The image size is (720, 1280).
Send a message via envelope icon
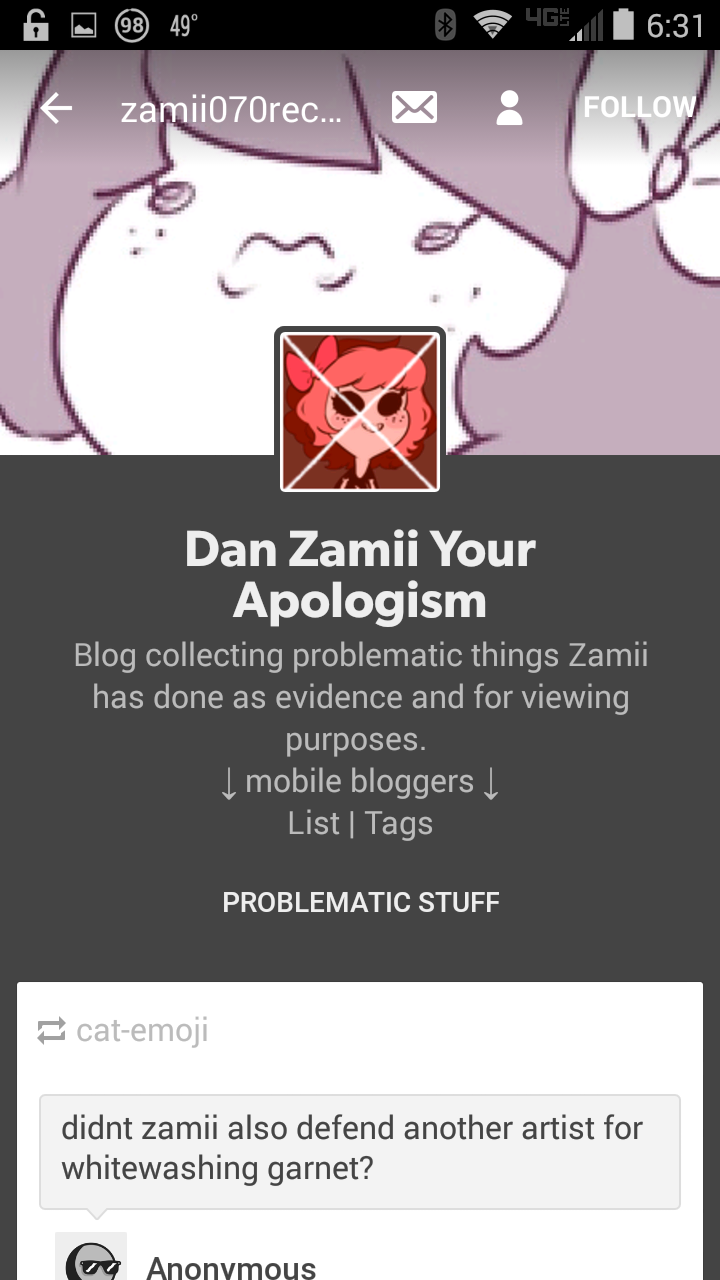pyautogui.click(x=414, y=107)
